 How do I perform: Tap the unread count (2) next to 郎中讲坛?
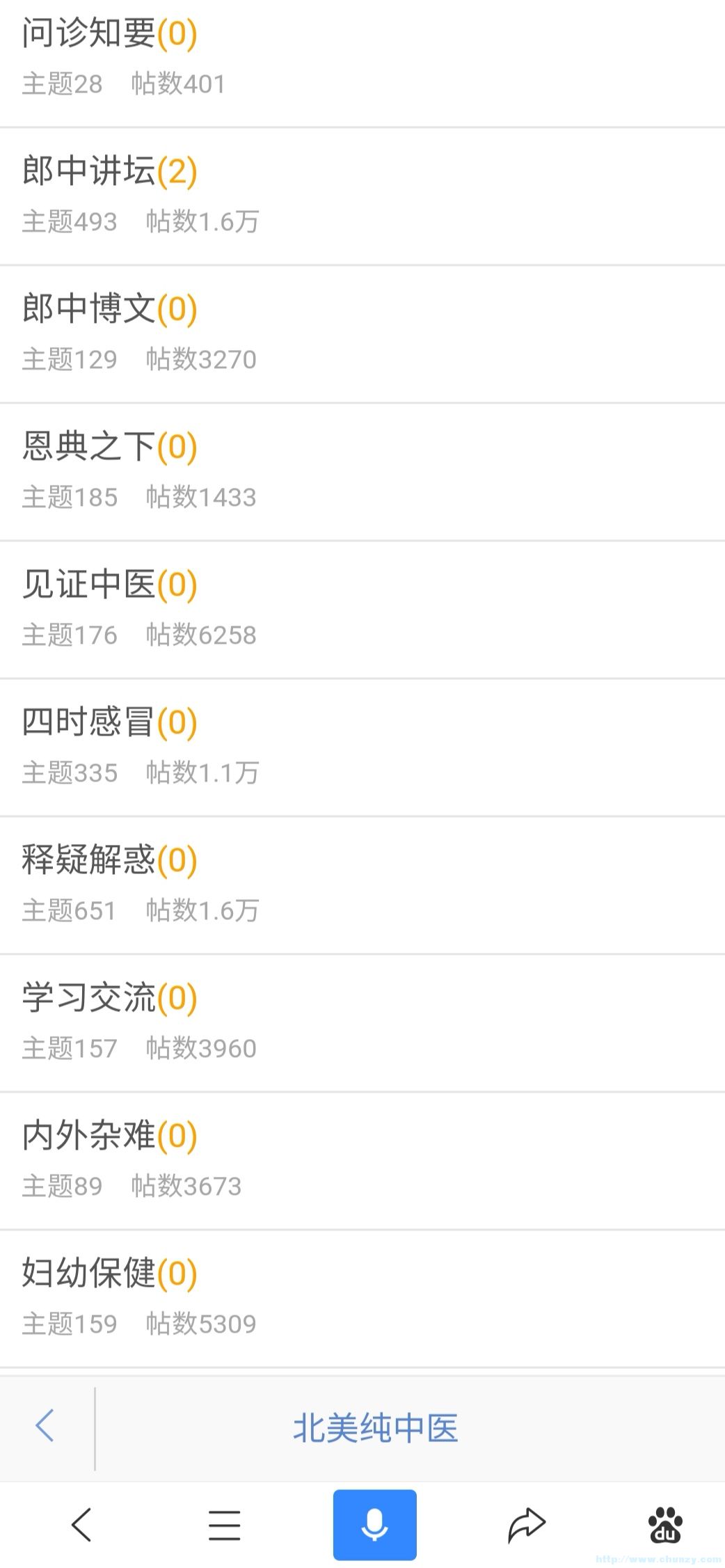(x=180, y=171)
